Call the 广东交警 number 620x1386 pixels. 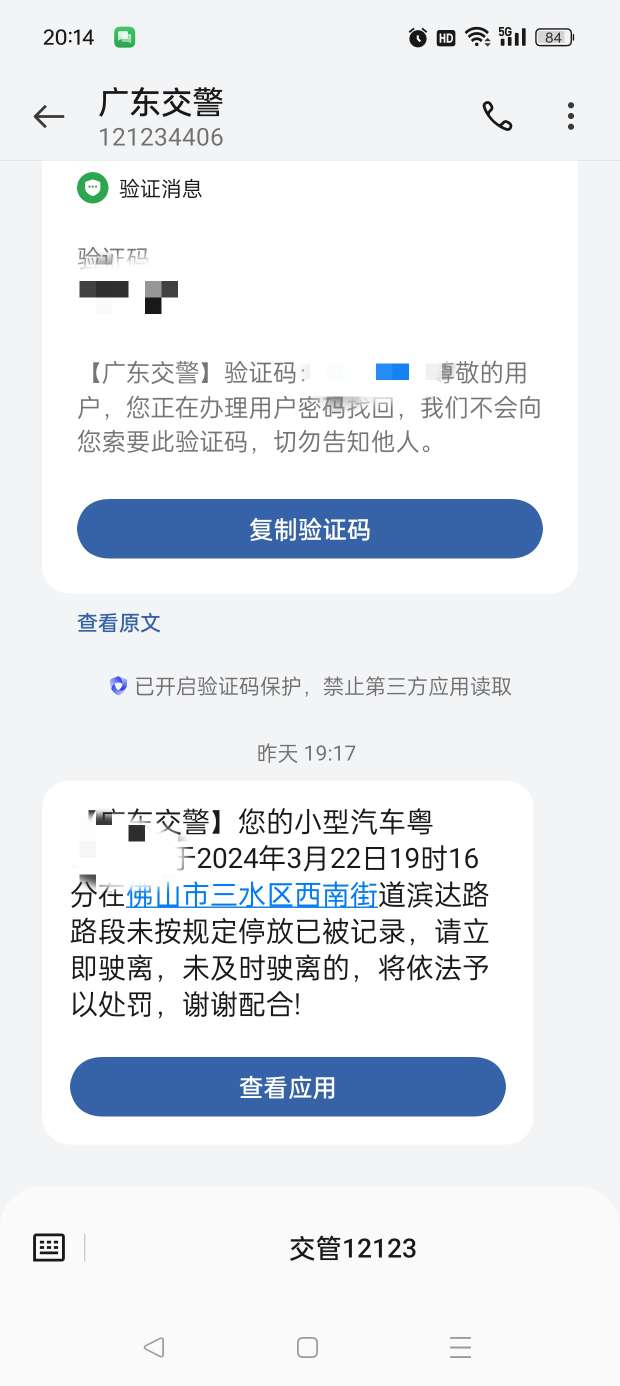pos(497,117)
